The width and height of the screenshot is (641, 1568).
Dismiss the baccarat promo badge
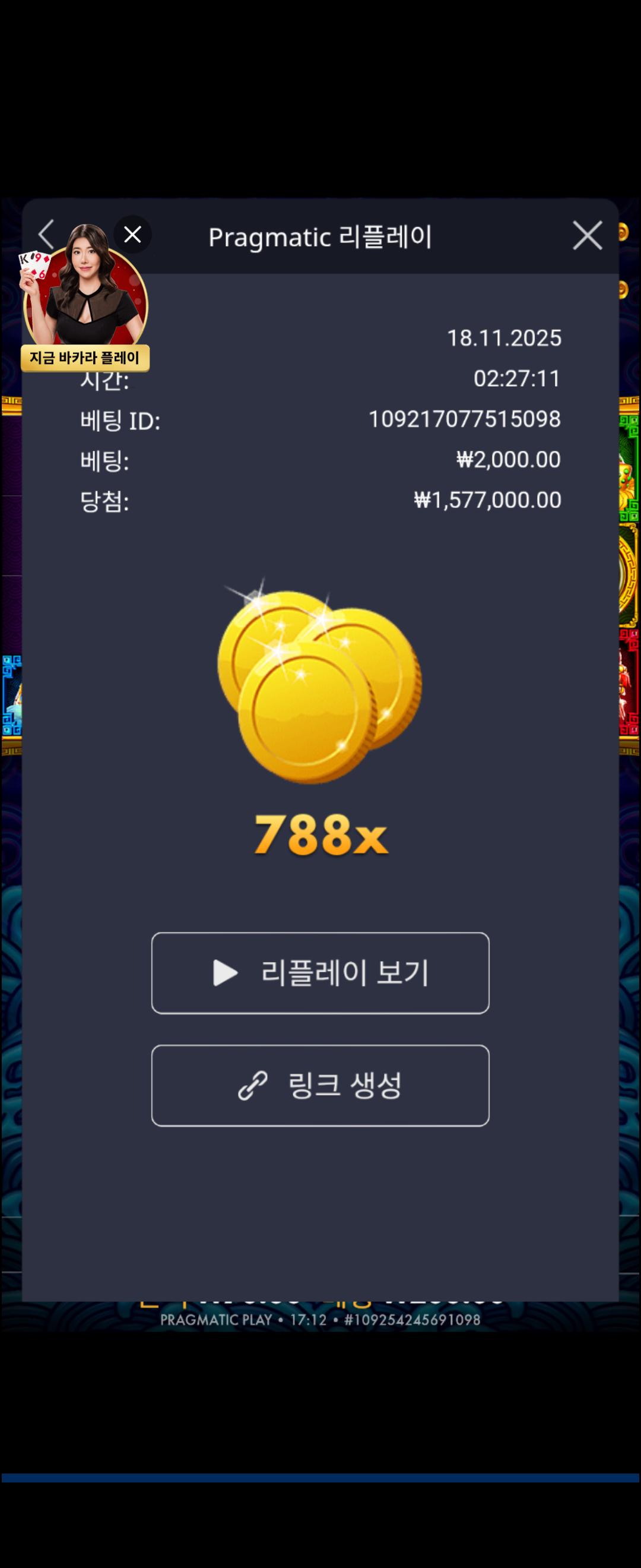tap(132, 235)
